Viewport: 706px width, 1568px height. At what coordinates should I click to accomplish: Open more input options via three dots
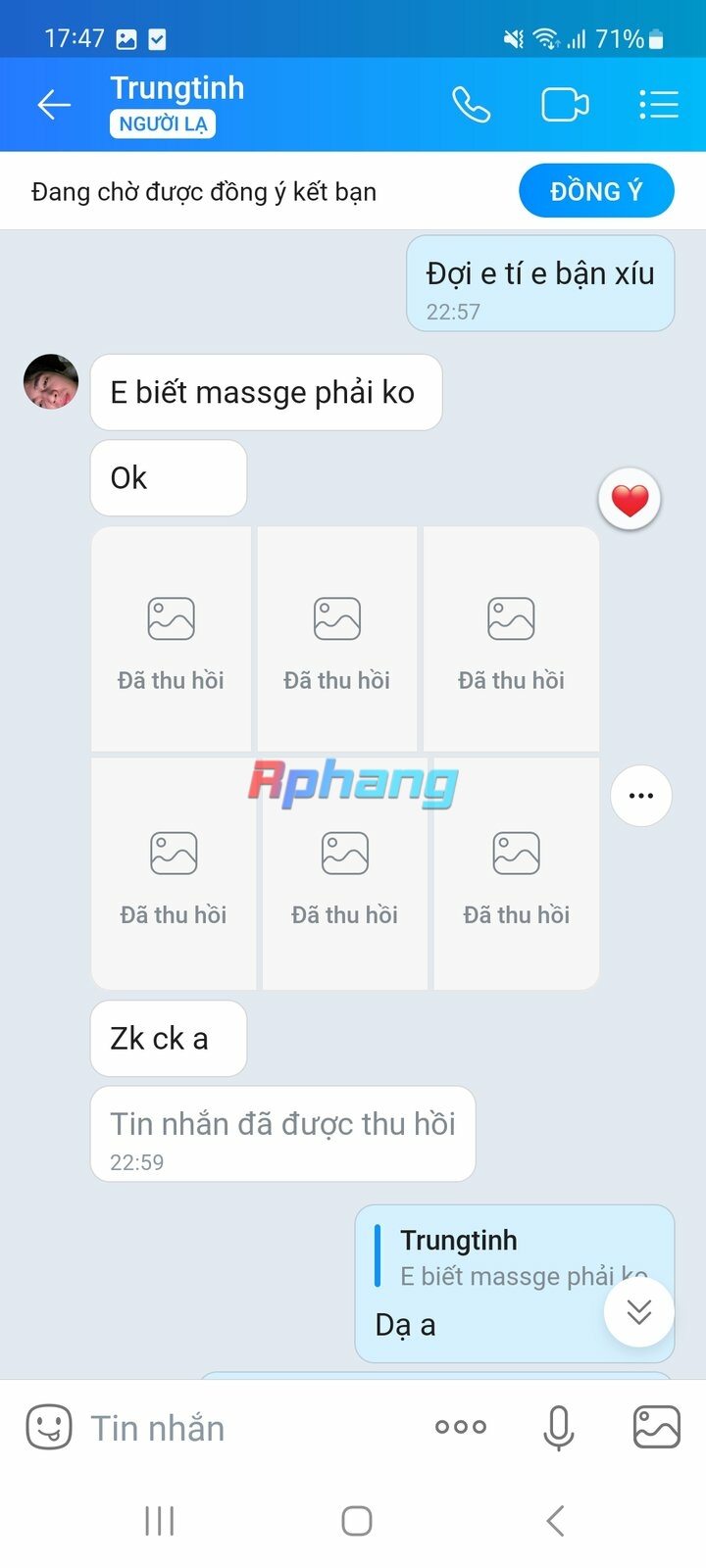click(459, 1427)
